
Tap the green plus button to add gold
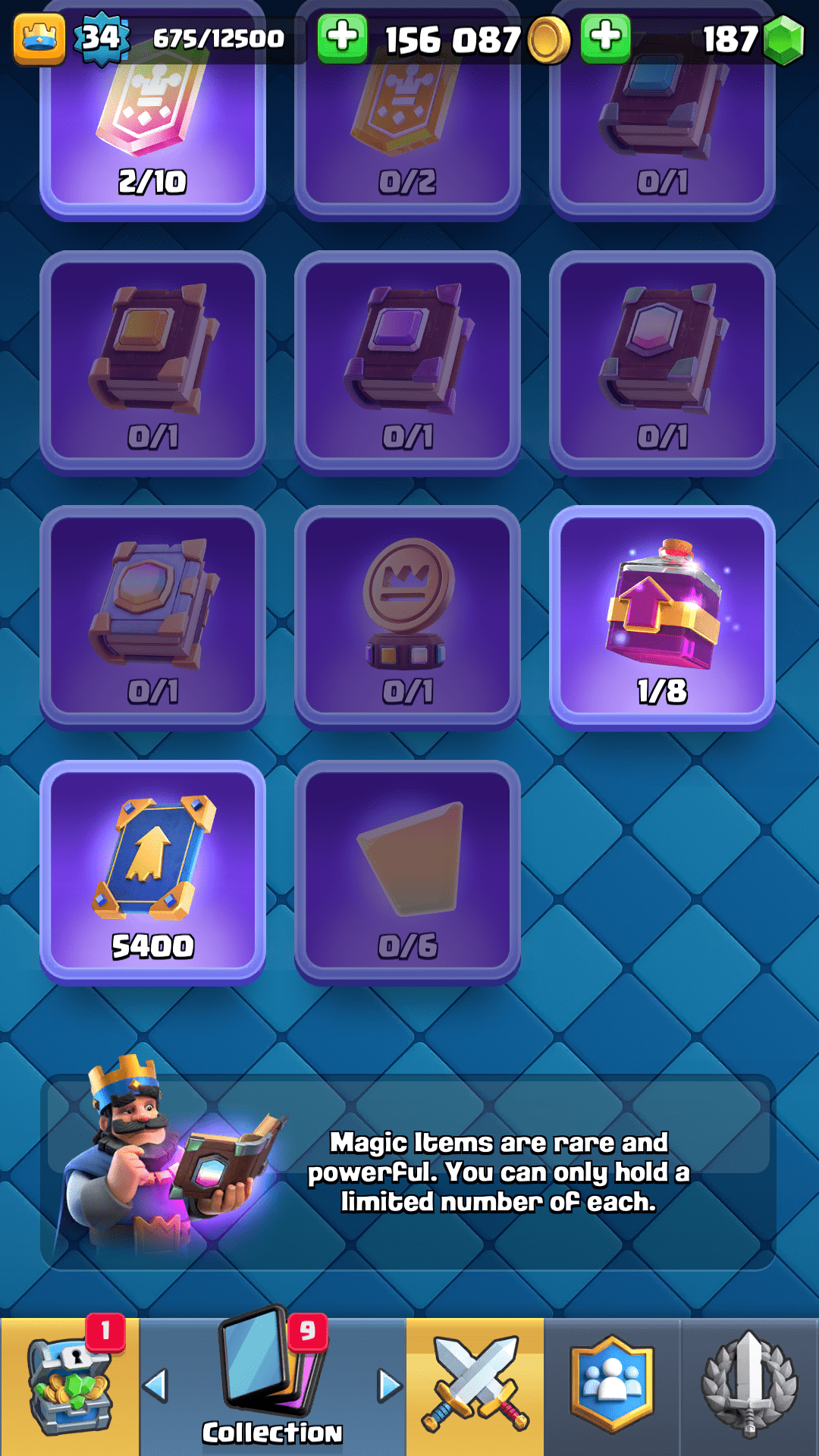pyautogui.click(x=342, y=38)
